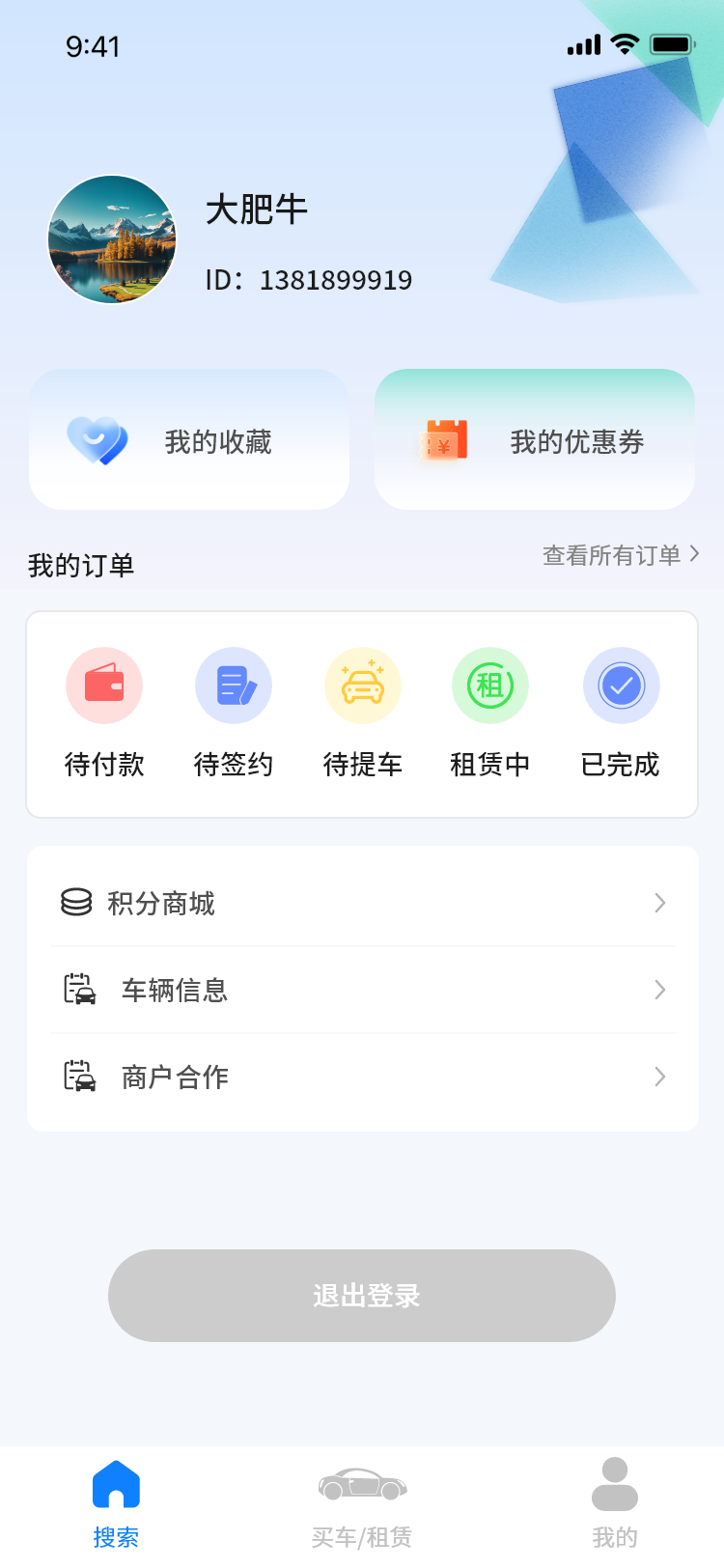Image resolution: width=724 pixels, height=1568 pixels.
Task: Switch to the 我的 tab
Action: tap(615, 1503)
